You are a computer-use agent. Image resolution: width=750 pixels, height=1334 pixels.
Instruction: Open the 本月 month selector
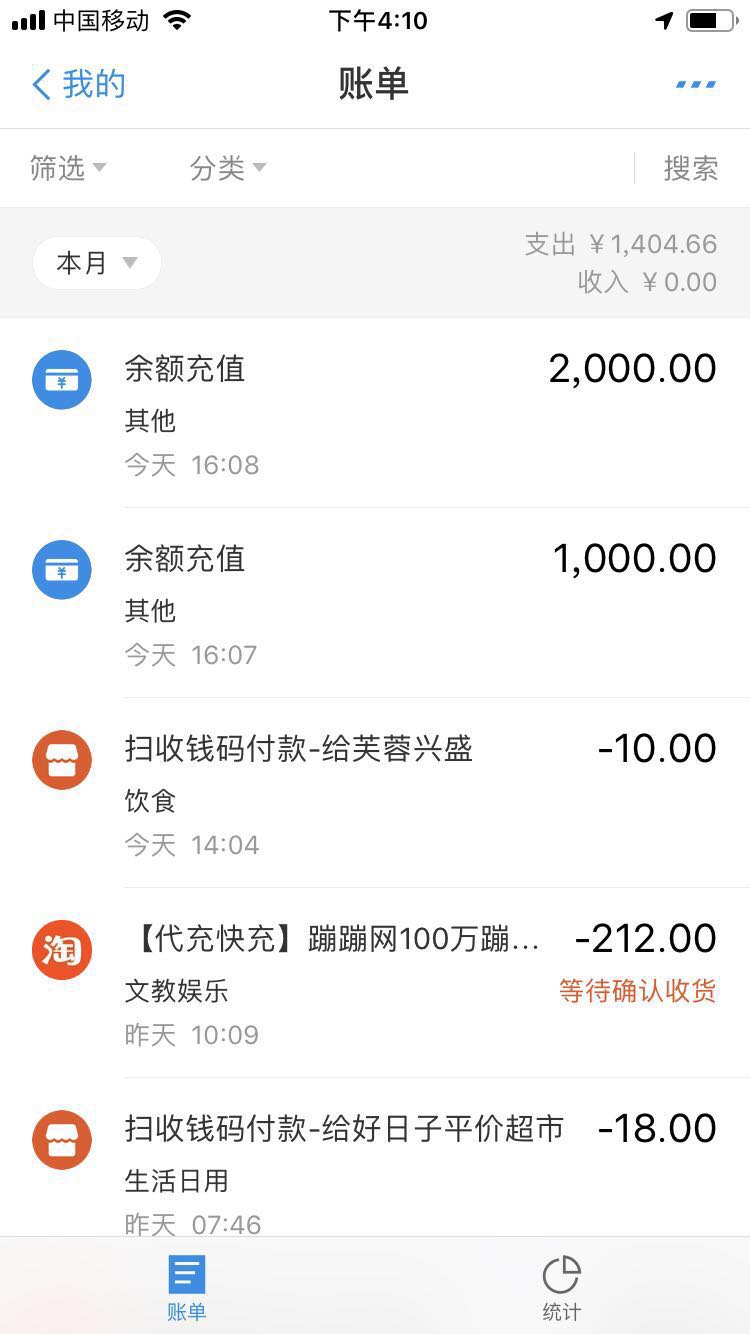[x=97, y=263]
